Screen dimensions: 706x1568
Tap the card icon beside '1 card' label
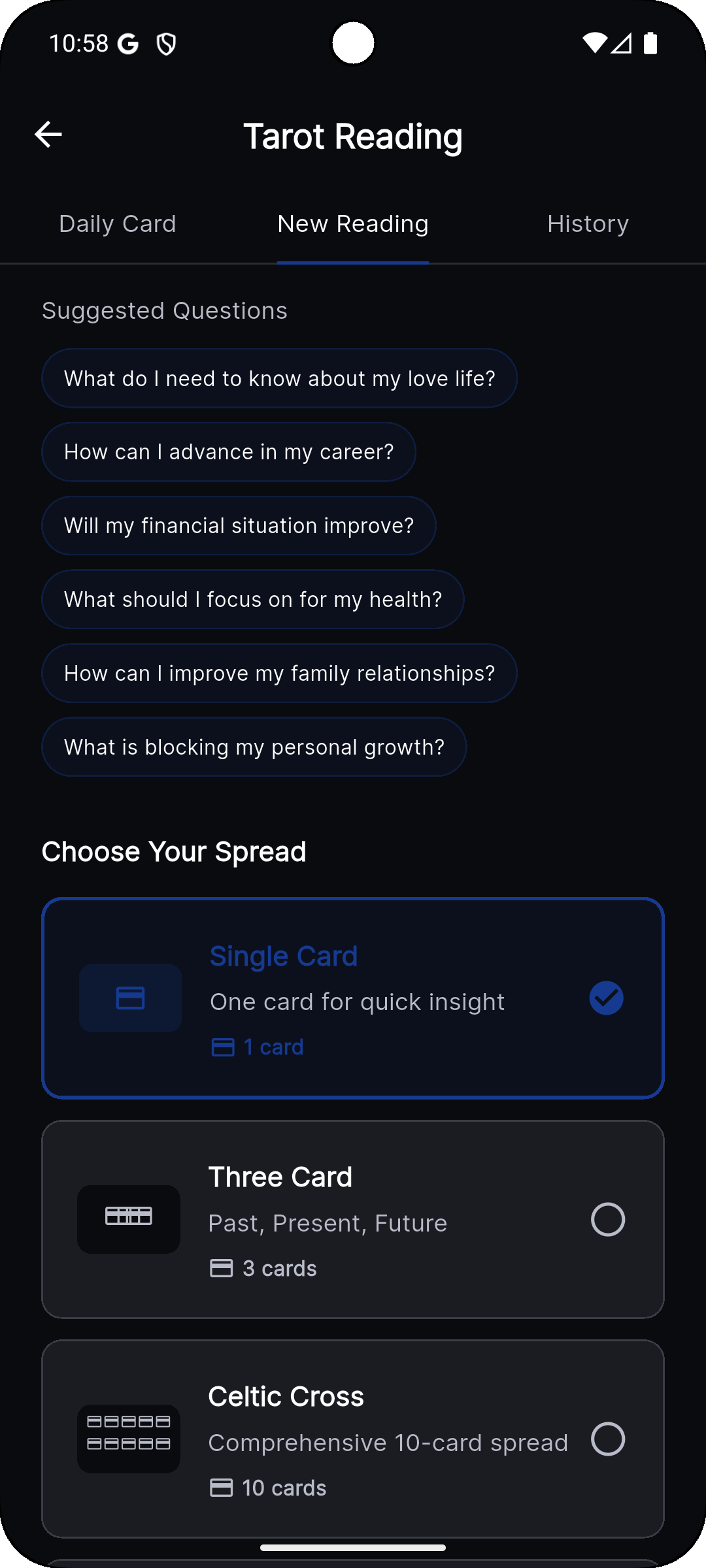[222, 1047]
